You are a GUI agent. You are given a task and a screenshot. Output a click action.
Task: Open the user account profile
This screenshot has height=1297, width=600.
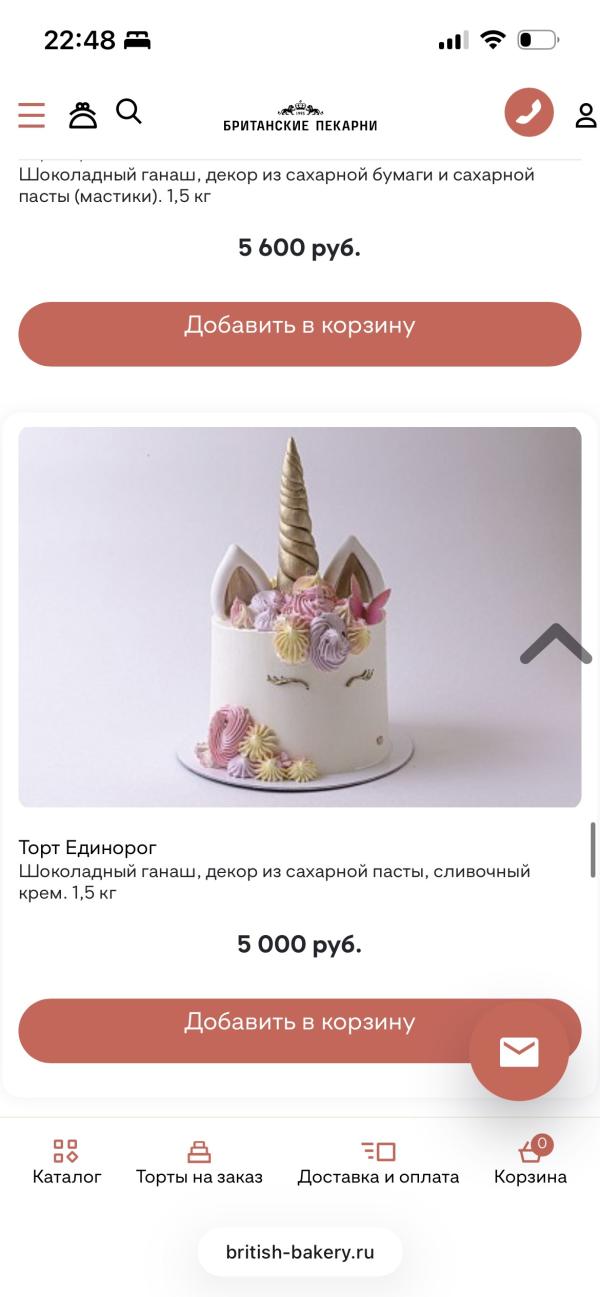pyautogui.click(x=585, y=115)
